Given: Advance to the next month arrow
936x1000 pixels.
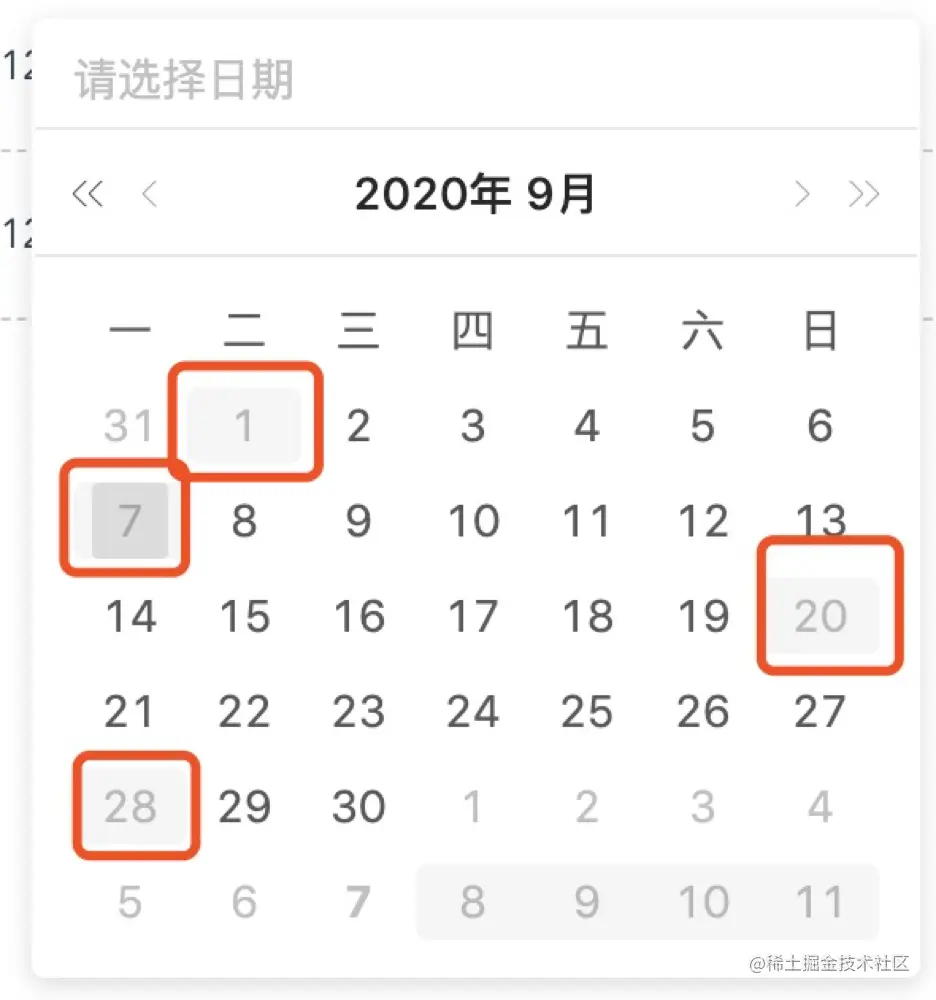Looking at the screenshot, I should click(x=801, y=194).
